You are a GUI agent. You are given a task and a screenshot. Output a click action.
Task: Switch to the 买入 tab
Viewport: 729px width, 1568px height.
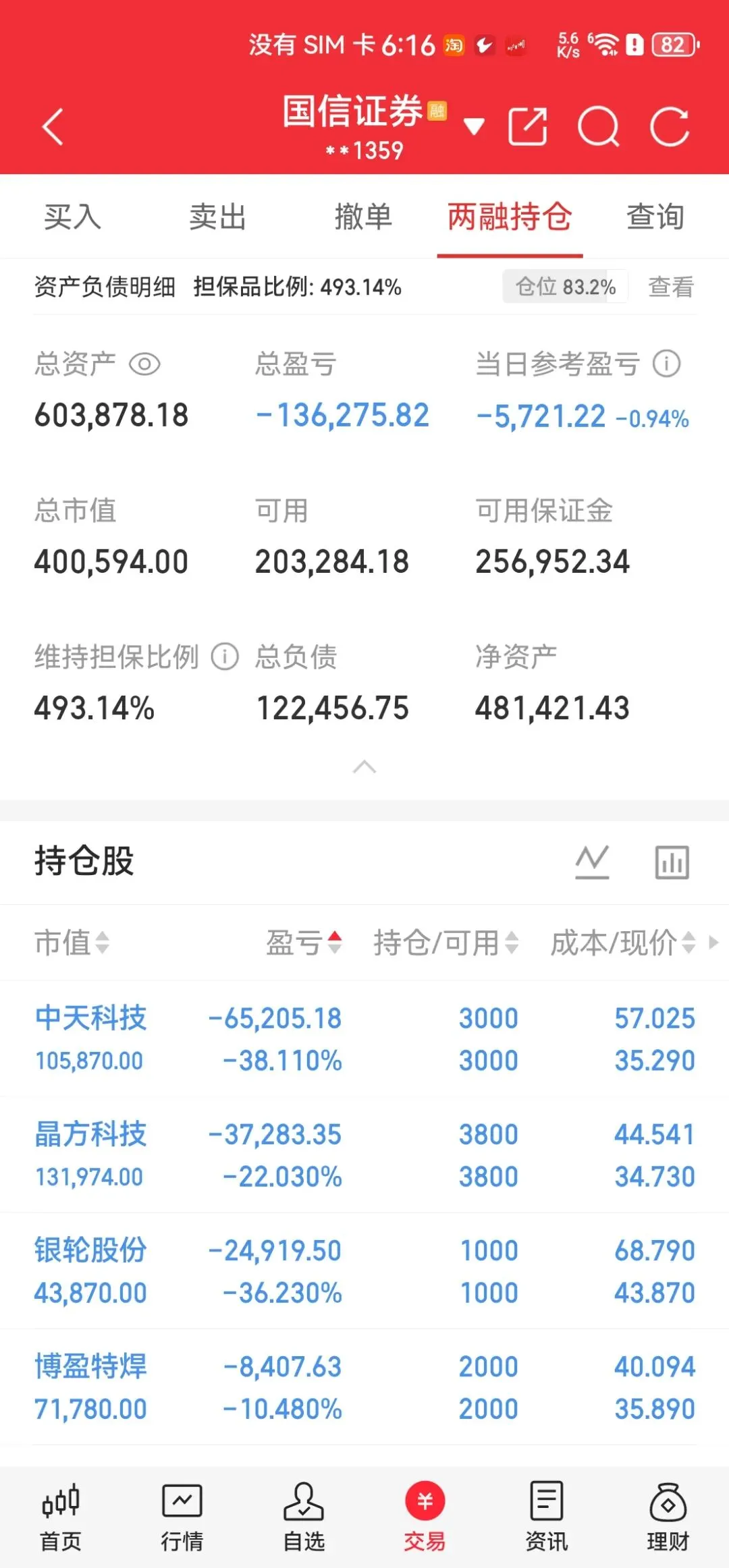(x=72, y=217)
